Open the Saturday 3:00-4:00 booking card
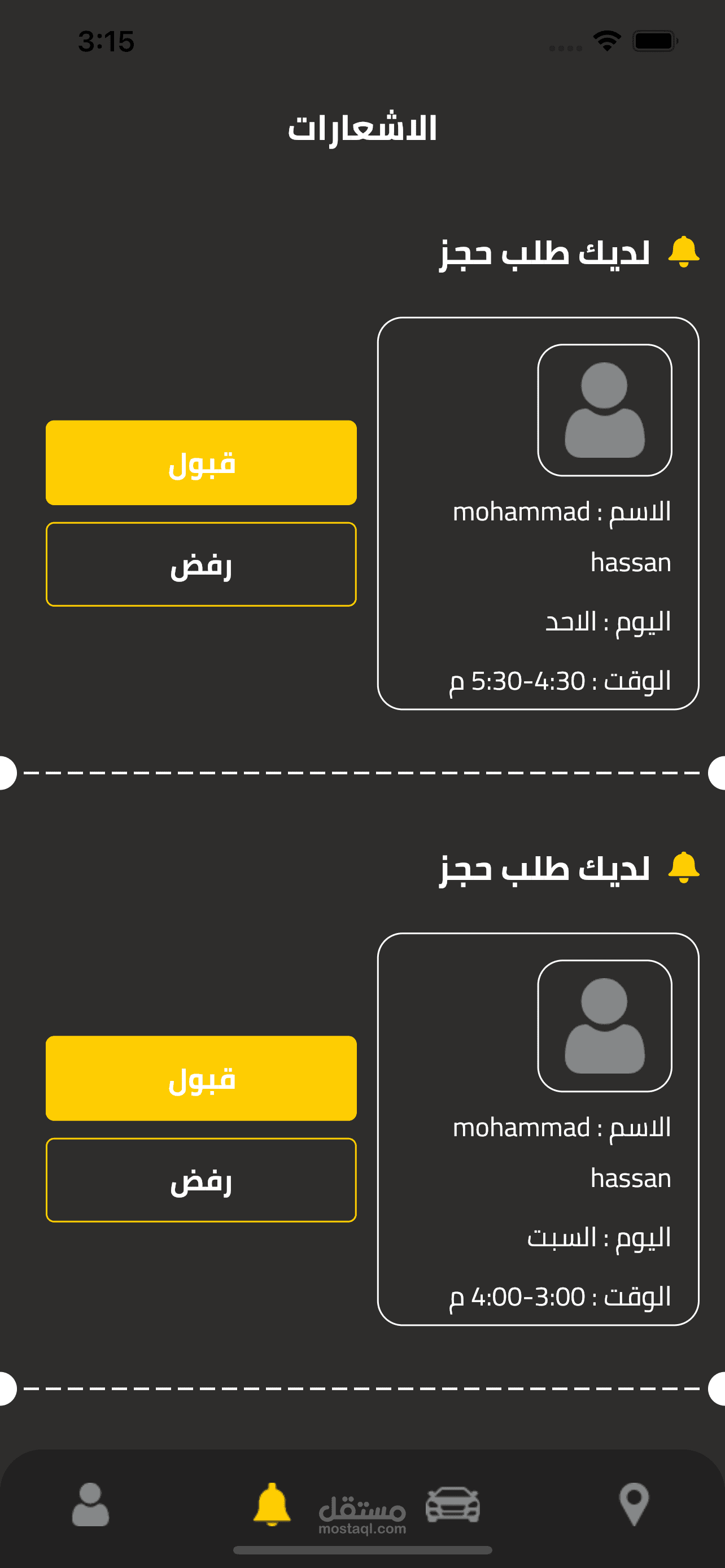 [x=538, y=1129]
